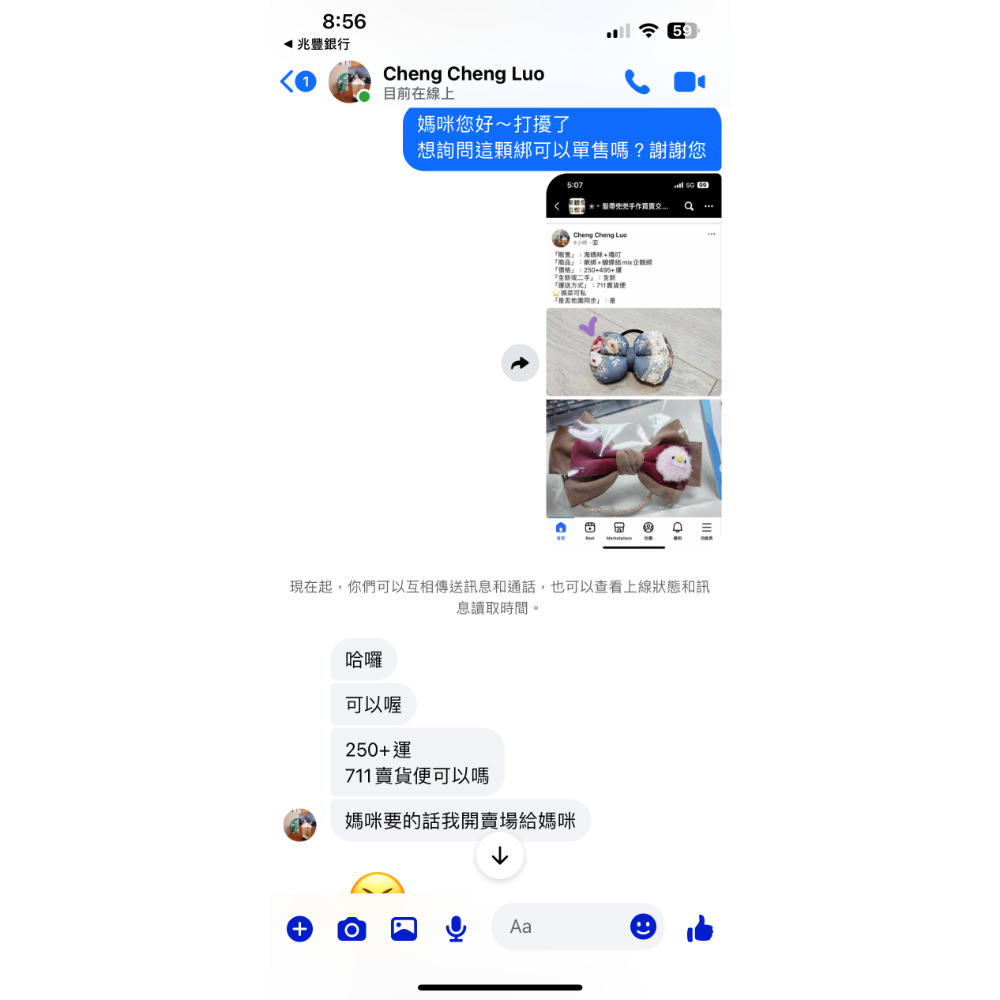Viewport: 1000px width, 1000px height.
Task: Return to the 兆豐銀行 app
Action: pos(317,44)
